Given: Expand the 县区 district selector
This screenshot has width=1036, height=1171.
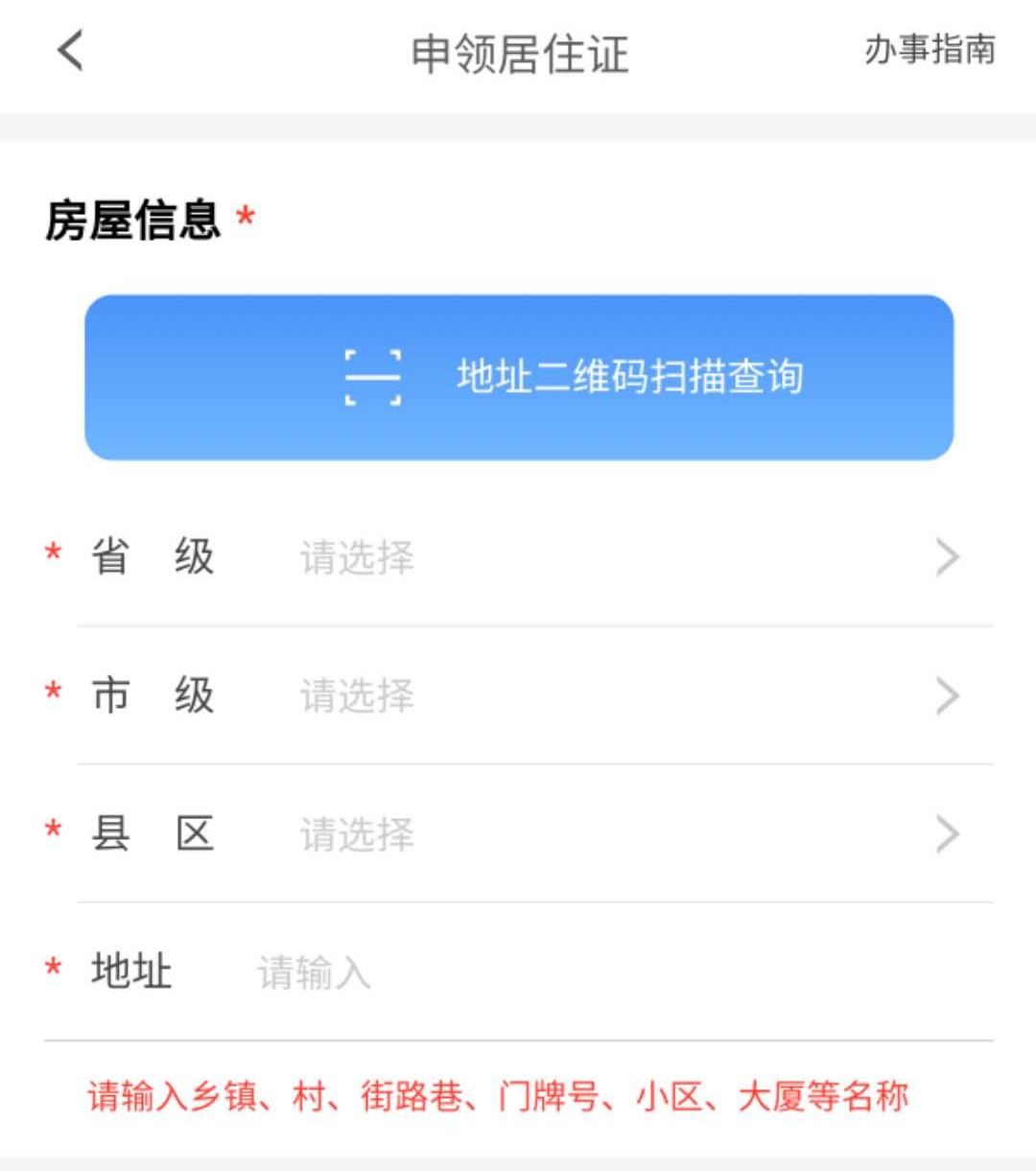Looking at the screenshot, I should (518, 833).
